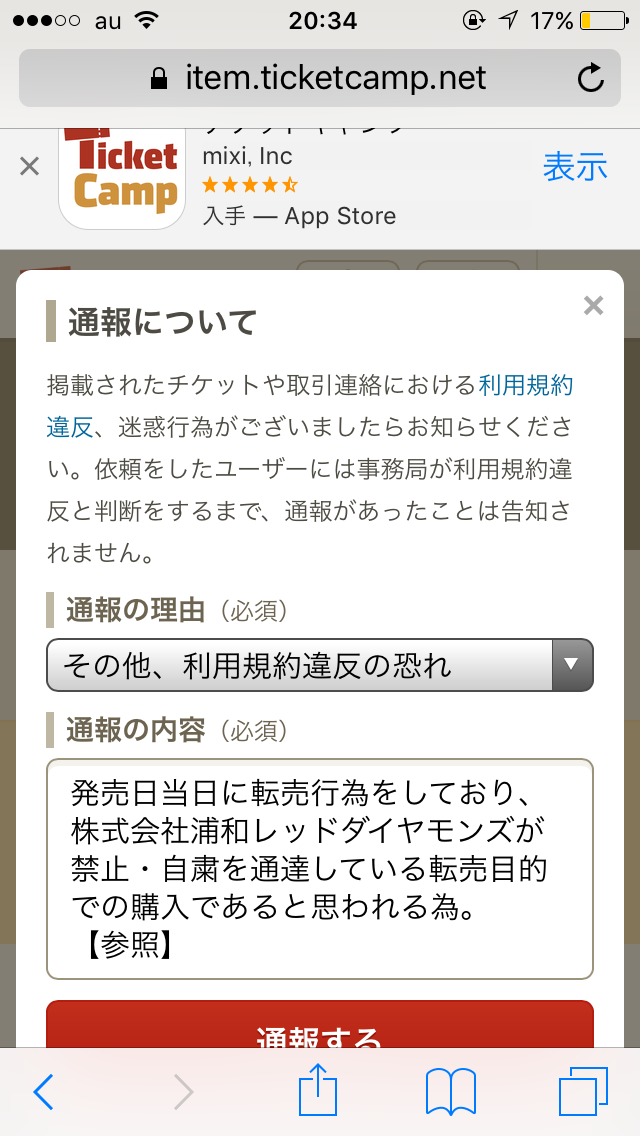Screen dimensions: 640x1136
Task: Show open Safari tabs
Action: pos(583,1092)
